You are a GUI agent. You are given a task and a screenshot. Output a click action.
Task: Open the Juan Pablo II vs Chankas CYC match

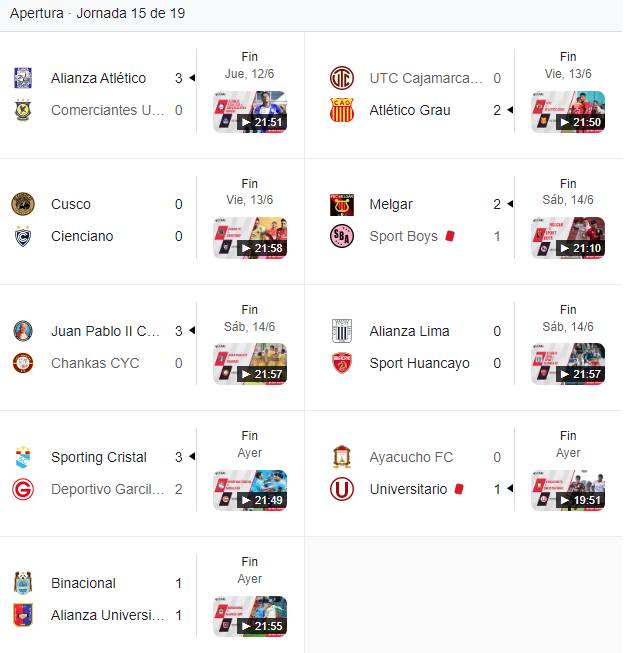point(100,347)
